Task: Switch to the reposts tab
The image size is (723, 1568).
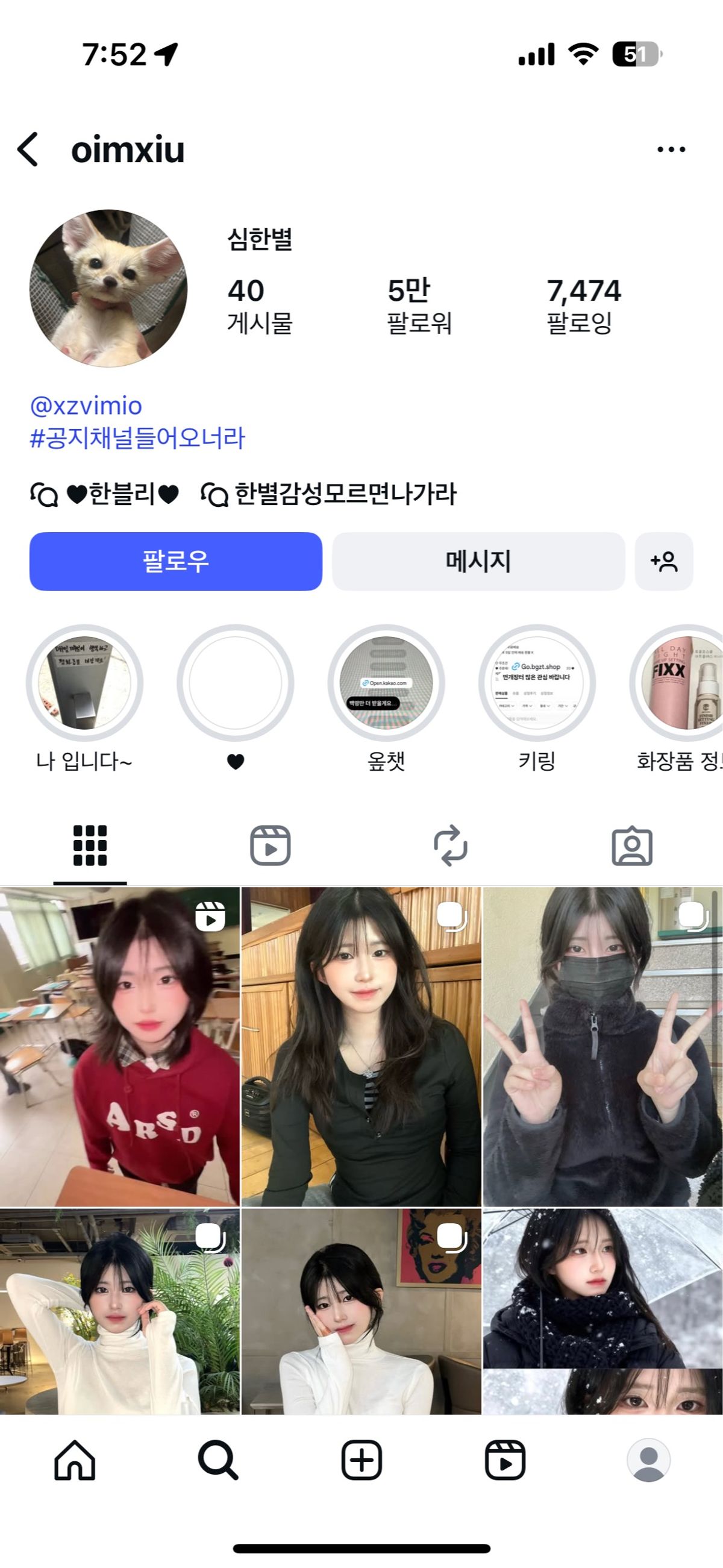Action: [450, 845]
